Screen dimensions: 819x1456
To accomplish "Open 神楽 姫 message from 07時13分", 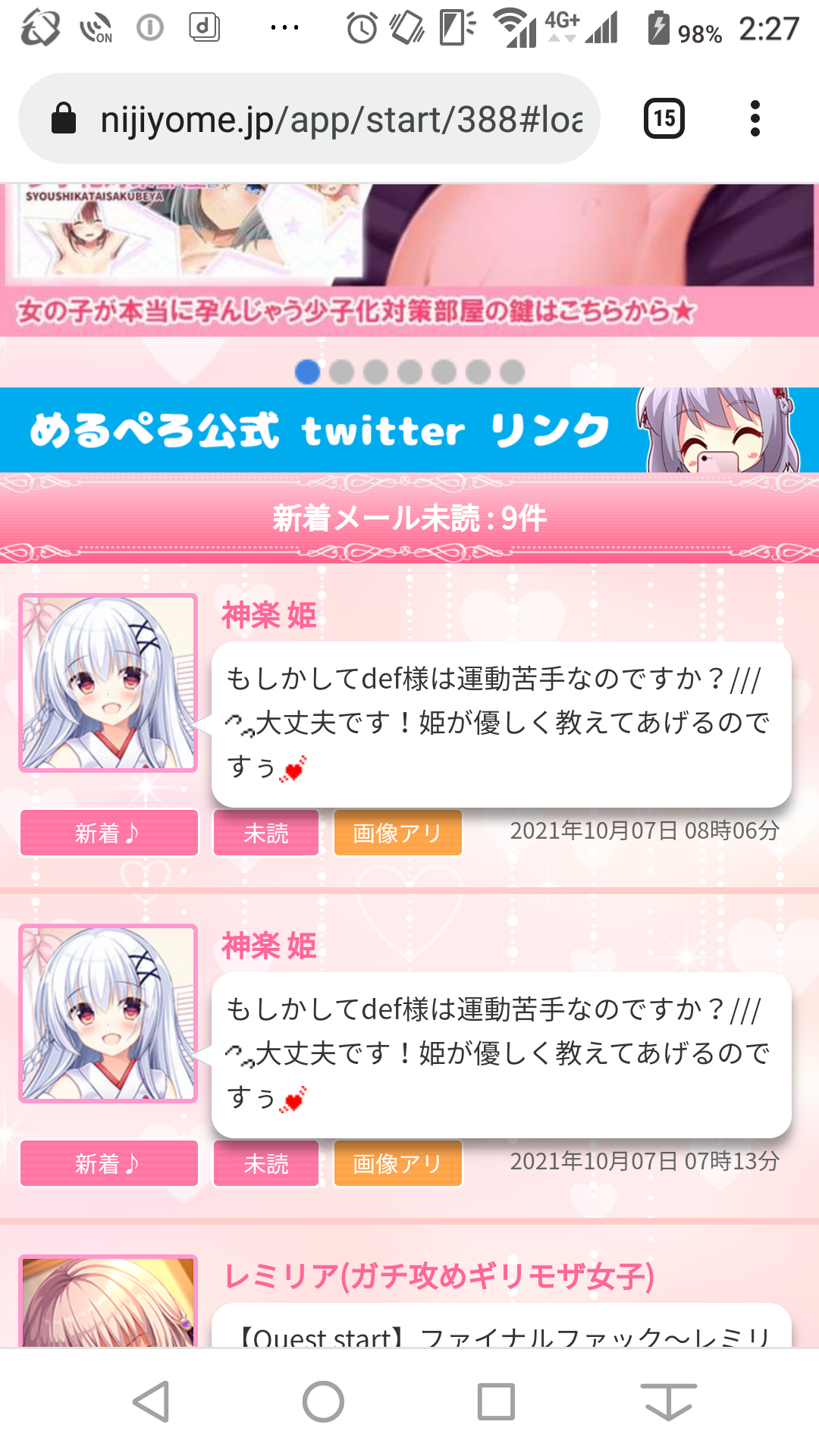I will 500,1054.
